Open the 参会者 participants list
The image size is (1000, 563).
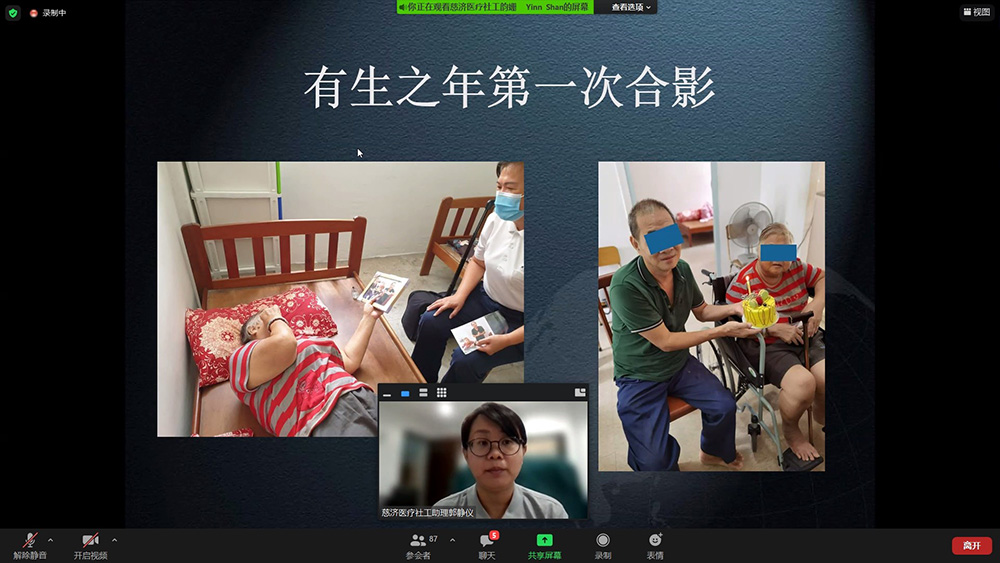coord(418,545)
